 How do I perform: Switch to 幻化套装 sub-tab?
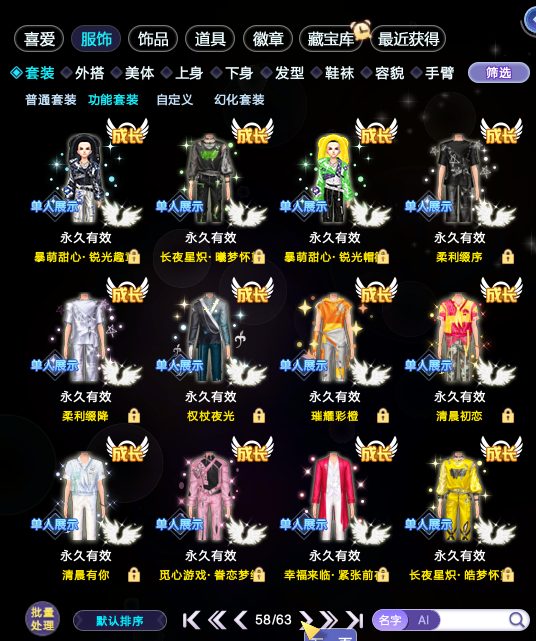pyautogui.click(x=239, y=100)
